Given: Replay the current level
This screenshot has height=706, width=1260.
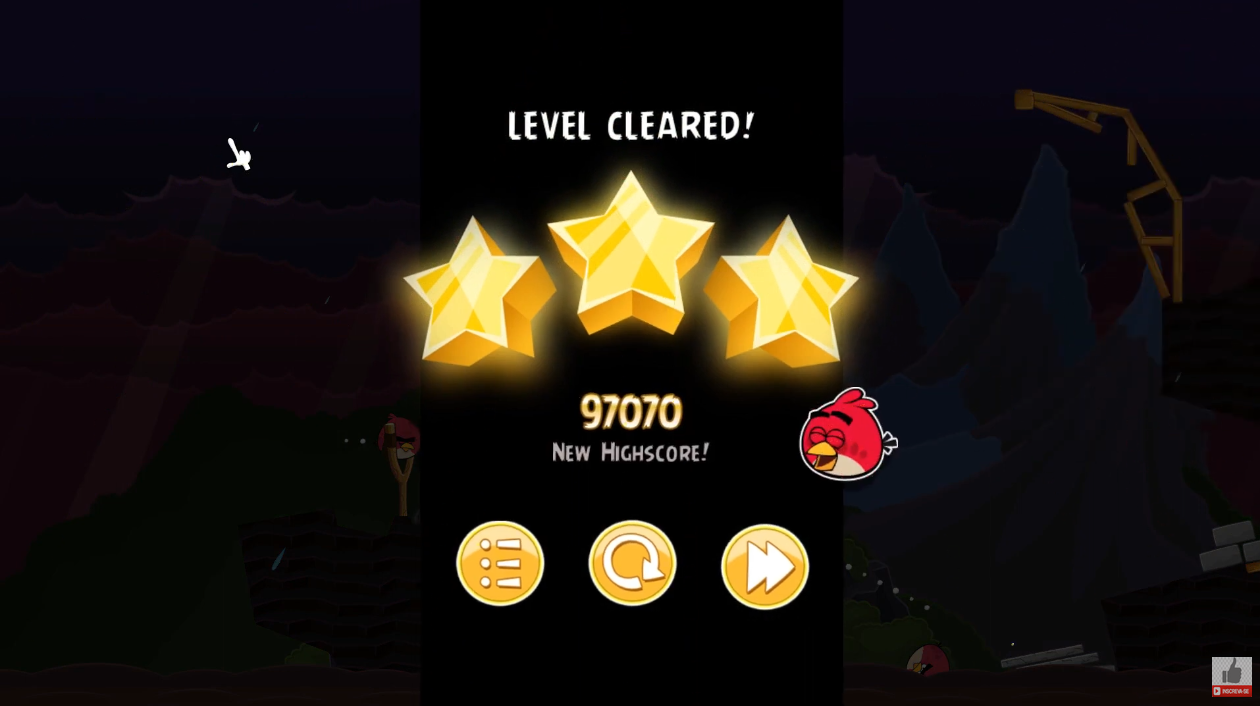Looking at the screenshot, I should point(632,564).
